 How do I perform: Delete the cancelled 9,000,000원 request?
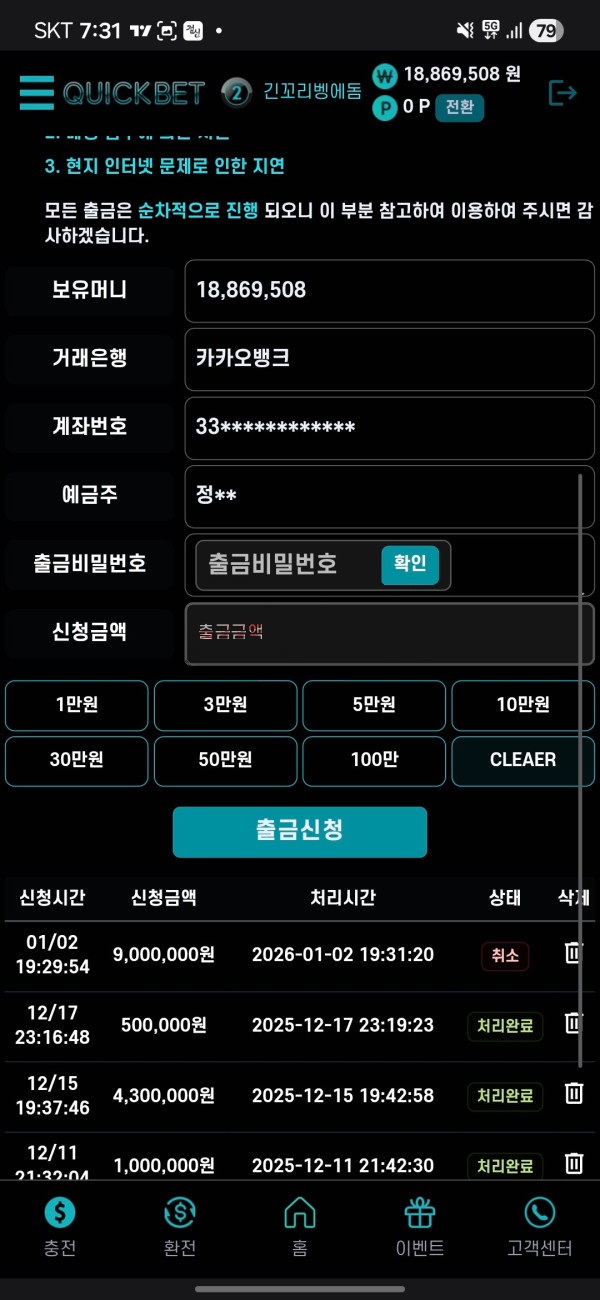[573, 953]
